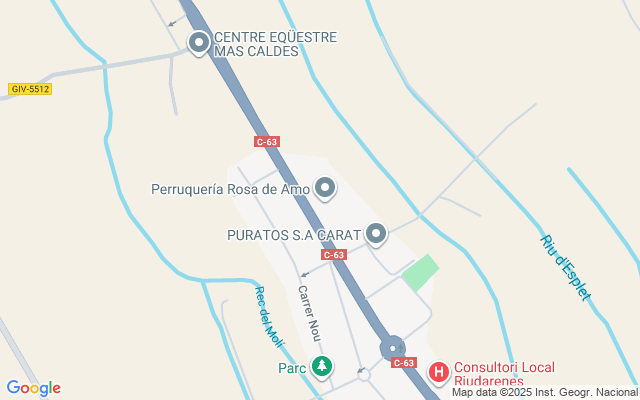
Task: Open the Google logo link
Action: 34,388
